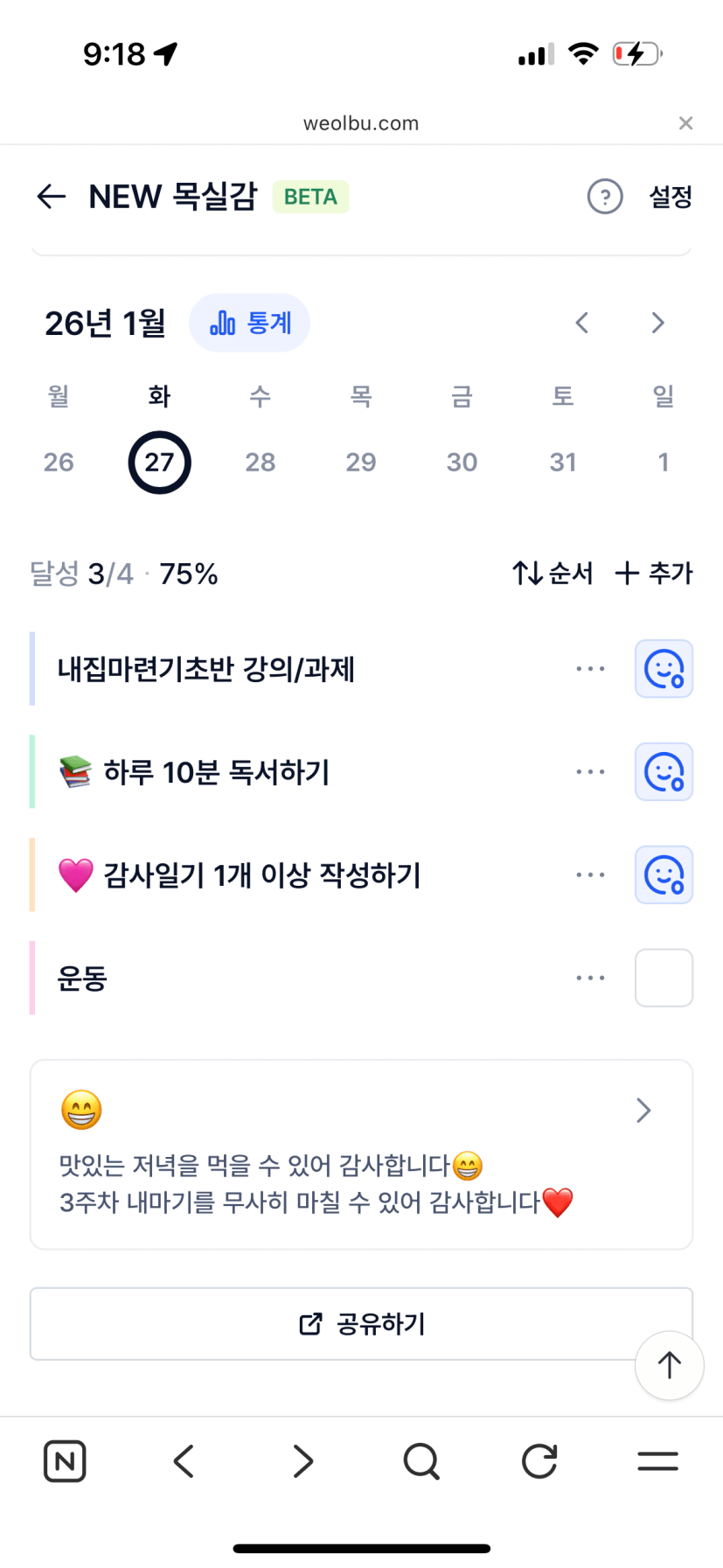Select date 31 in the week calendar

[x=563, y=462]
